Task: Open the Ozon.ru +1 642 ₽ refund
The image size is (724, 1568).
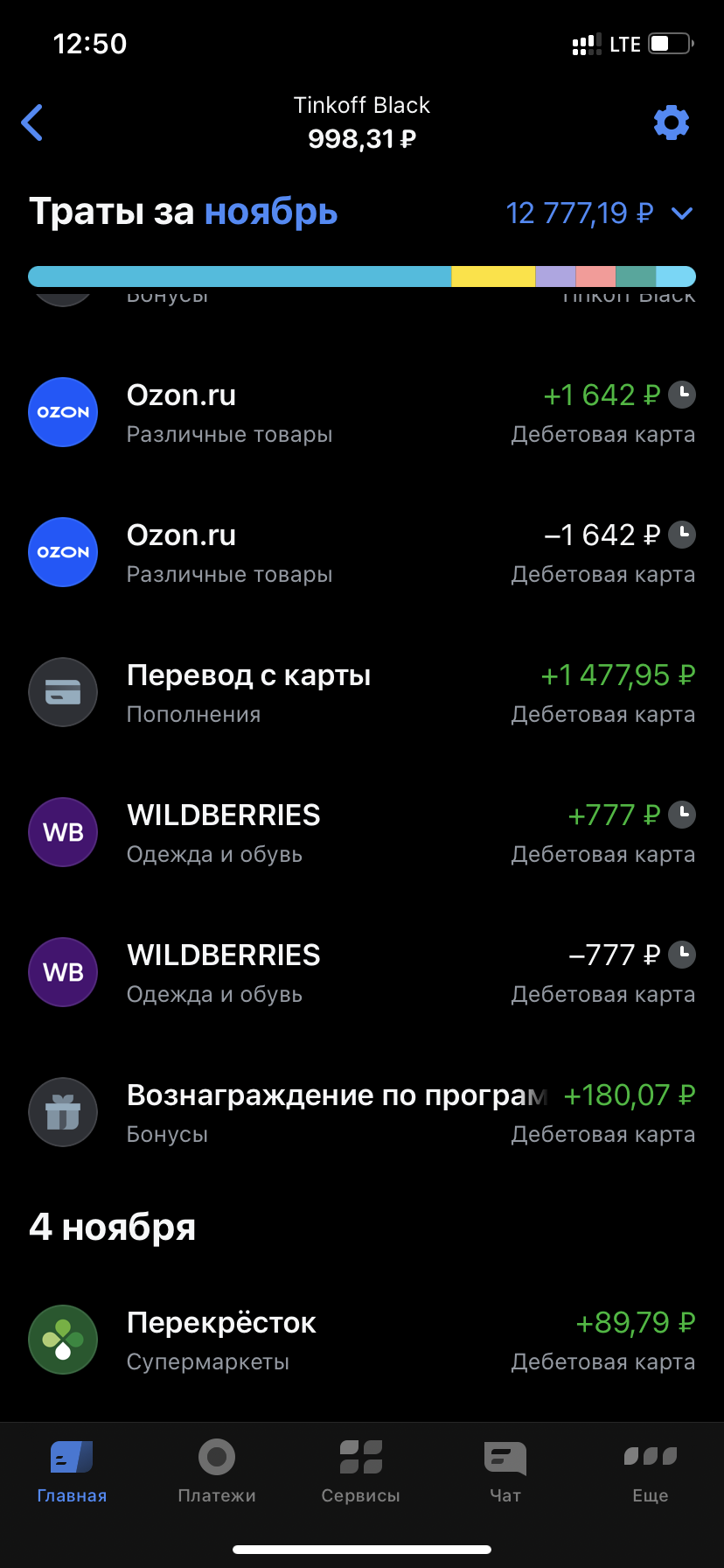Action: pyautogui.click(x=362, y=413)
